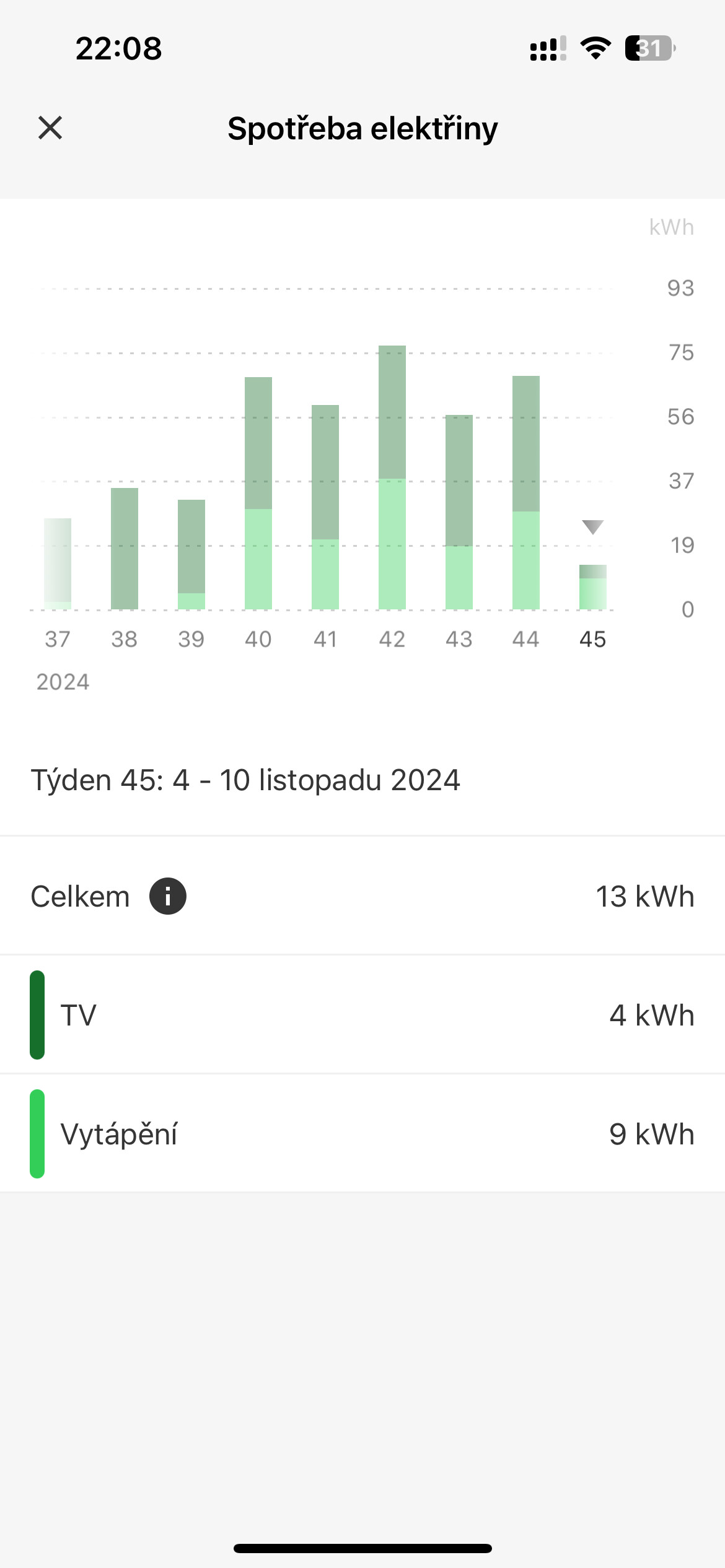Image resolution: width=725 pixels, height=1568 pixels.
Task: Select the week 44 bar
Action: coord(526,493)
